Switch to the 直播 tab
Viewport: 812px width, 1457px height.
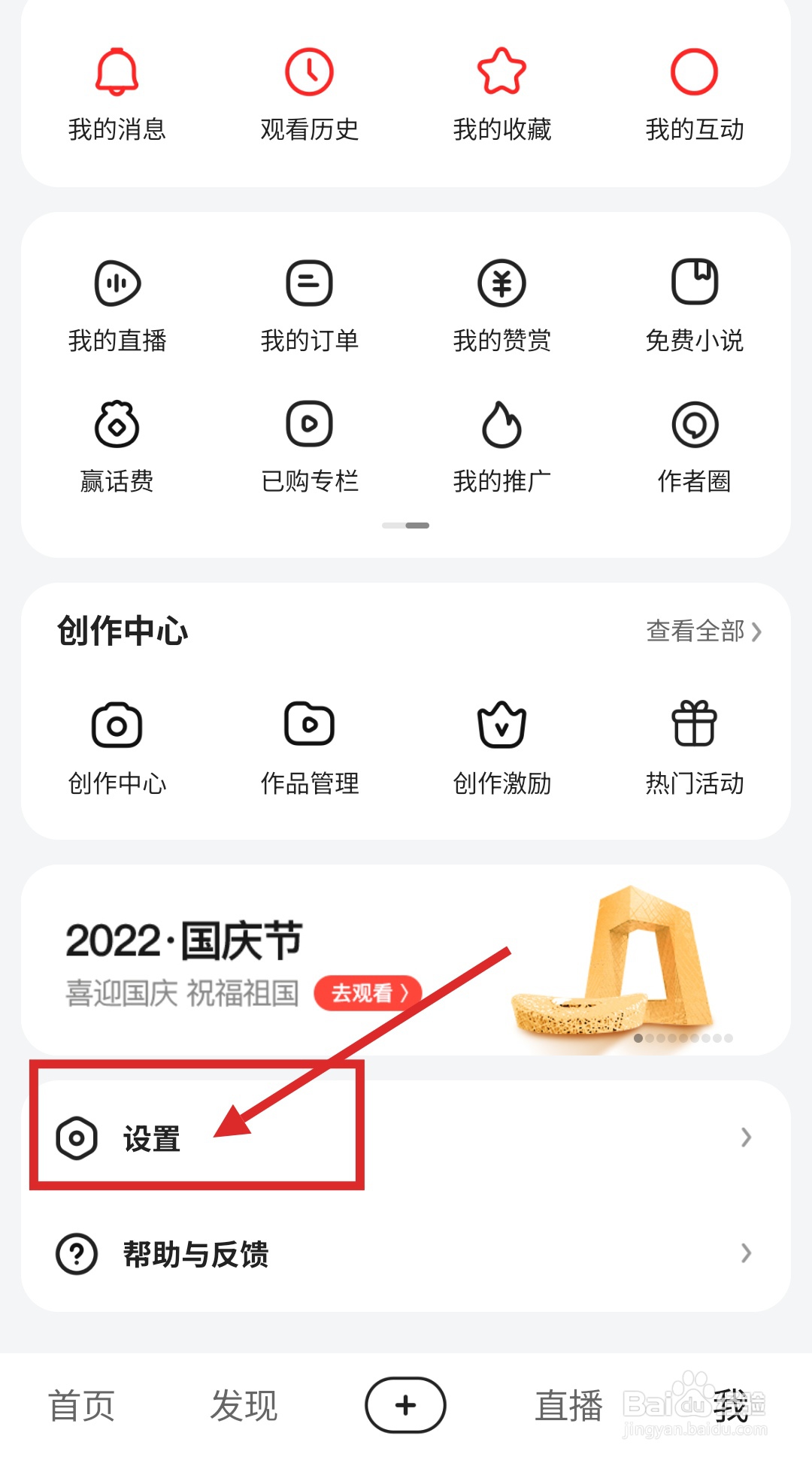(568, 1404)
